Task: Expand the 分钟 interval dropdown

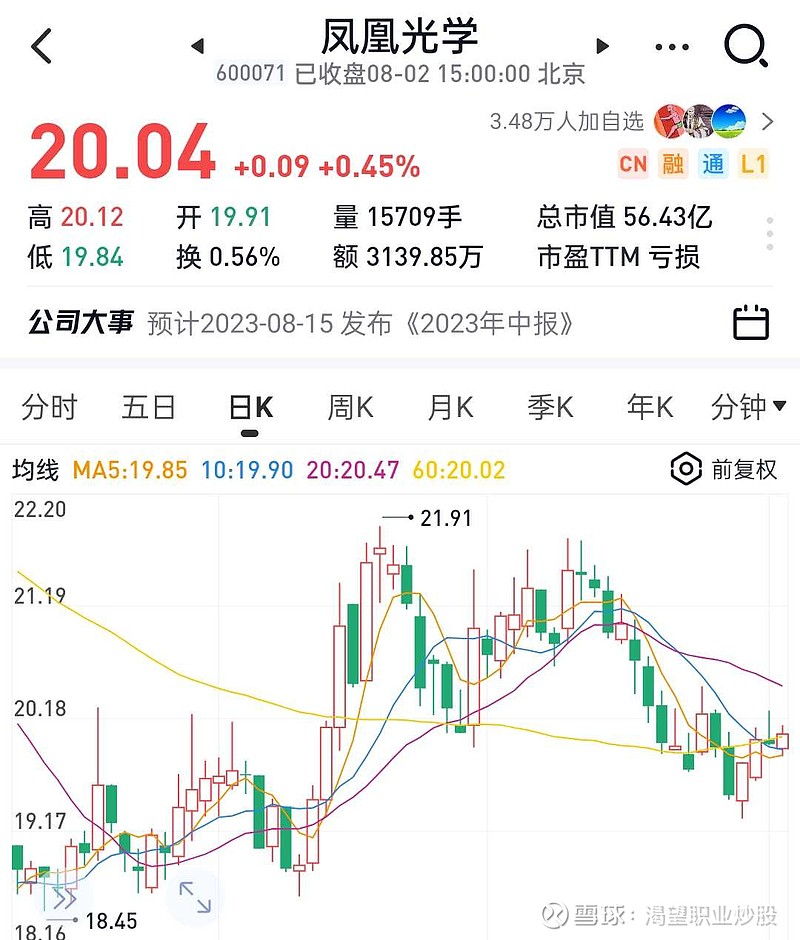Action: point(748,407)
